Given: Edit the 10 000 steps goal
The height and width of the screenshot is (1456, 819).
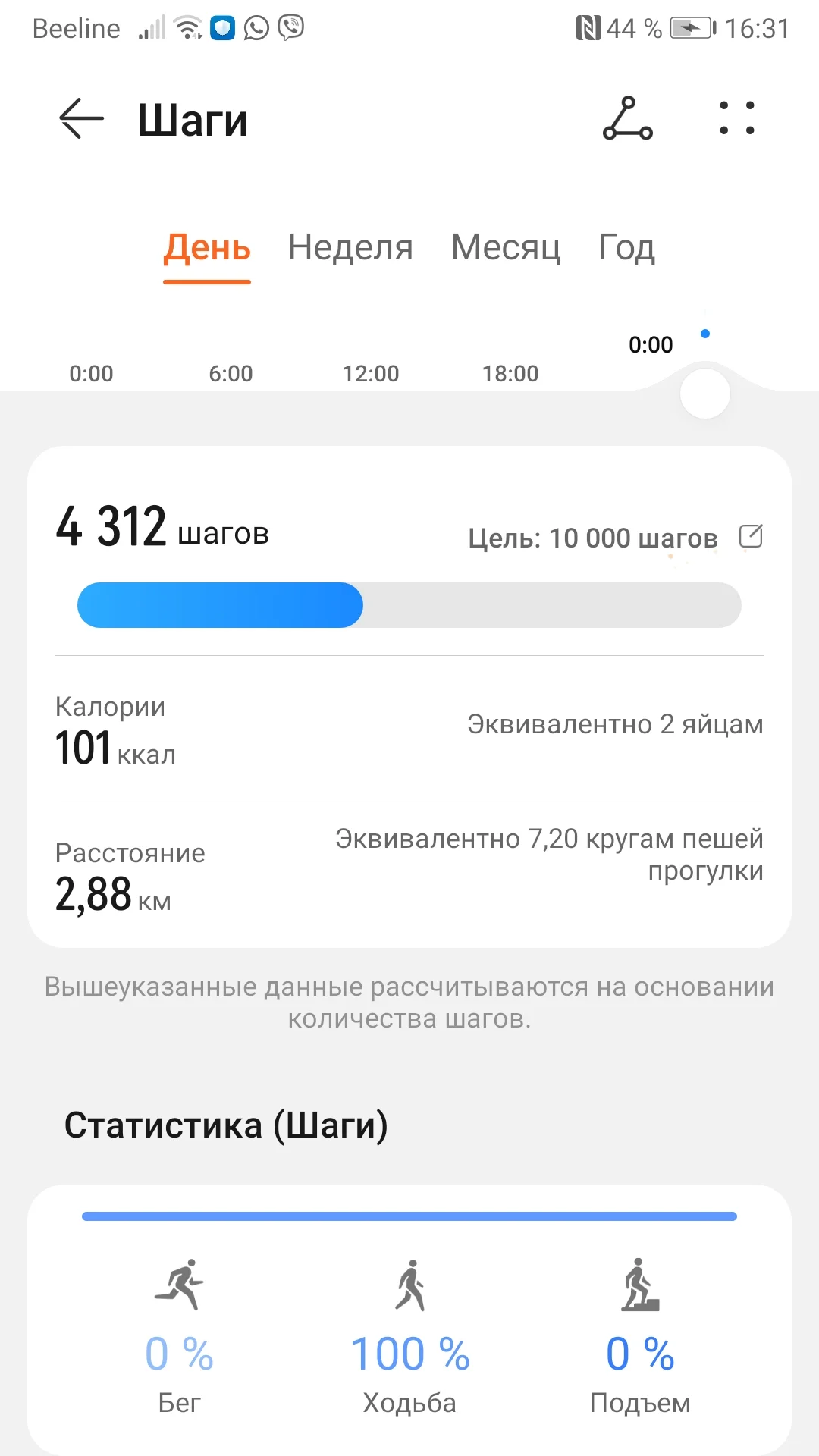Looking at the screenshot, I should (751, 536).
